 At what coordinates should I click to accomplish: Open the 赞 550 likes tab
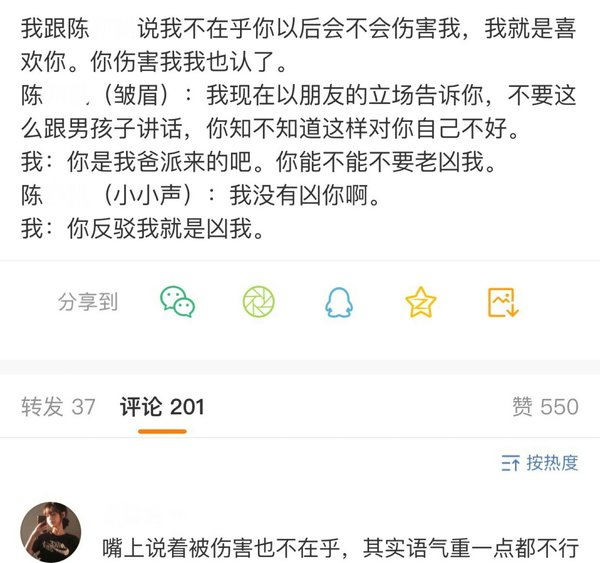(x=545, y=406)
